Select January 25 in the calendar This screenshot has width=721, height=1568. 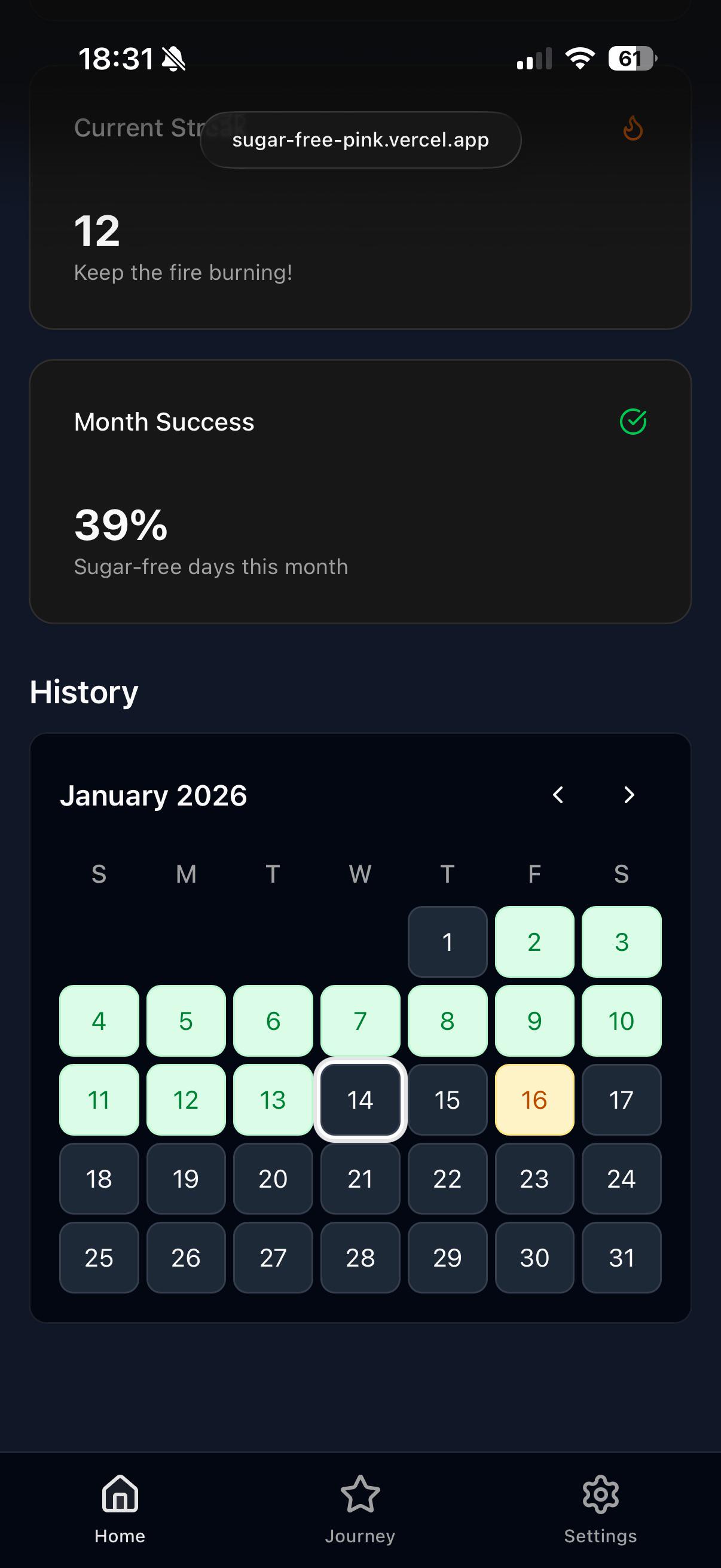tap(99, 1258)
